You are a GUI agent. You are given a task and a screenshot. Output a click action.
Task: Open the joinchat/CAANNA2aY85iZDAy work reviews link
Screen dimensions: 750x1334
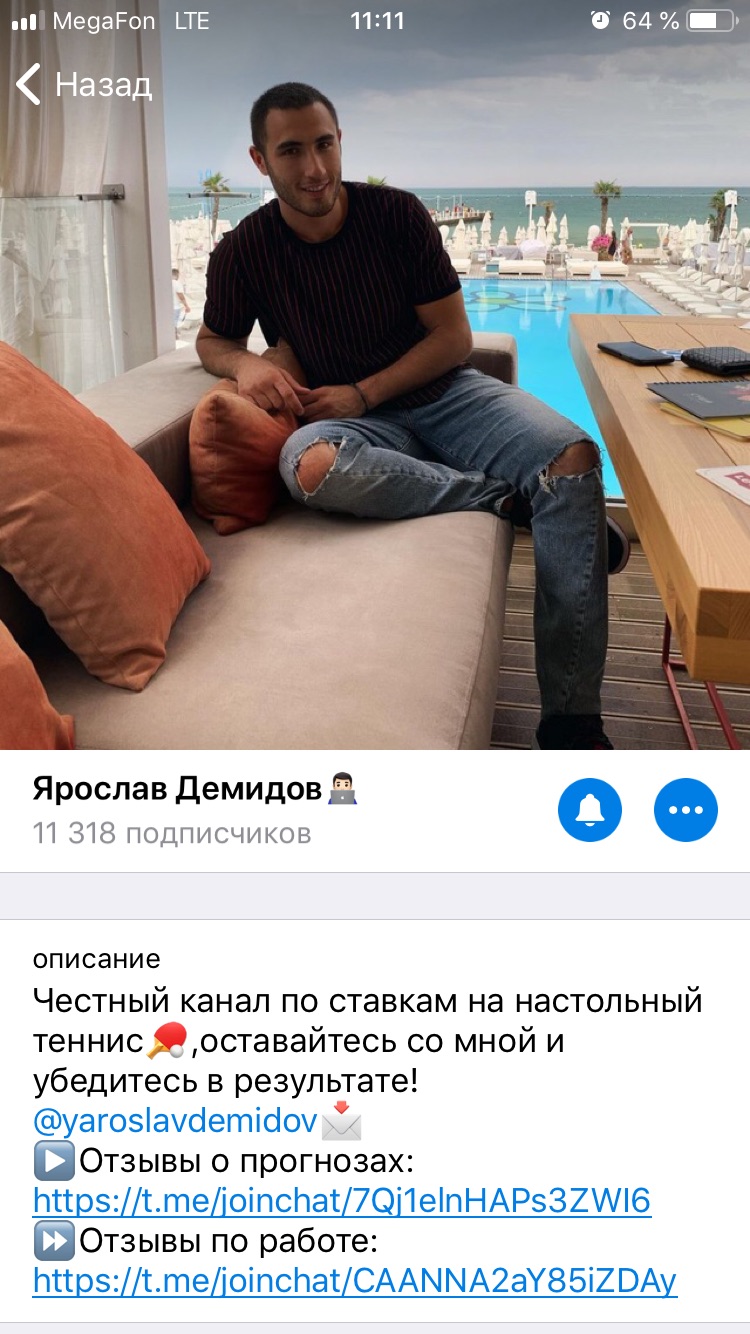point(355,1280)
